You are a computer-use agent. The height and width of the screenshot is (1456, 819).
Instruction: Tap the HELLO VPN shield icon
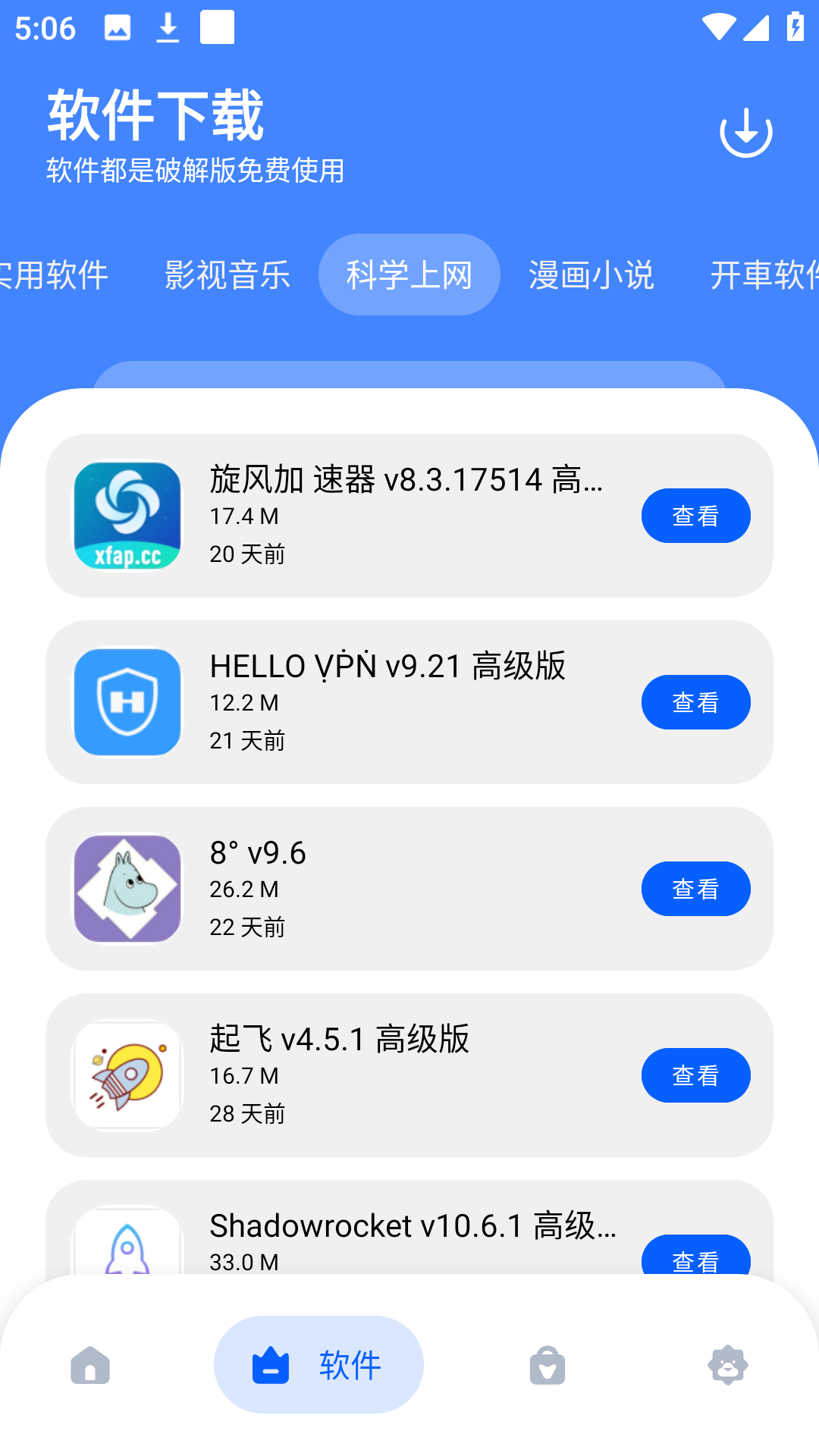pos(127,702)
